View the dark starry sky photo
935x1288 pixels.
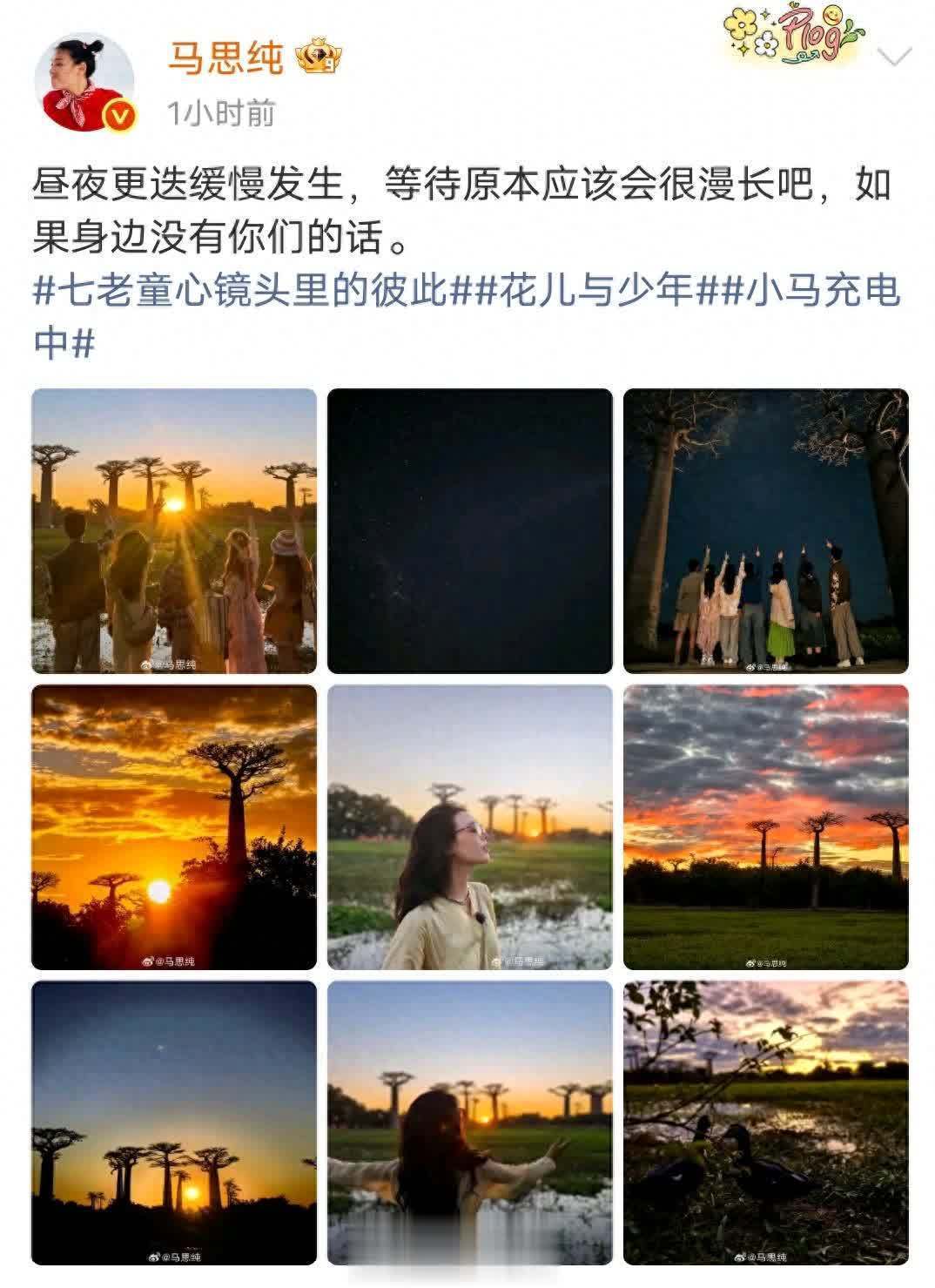pos(470,531)
